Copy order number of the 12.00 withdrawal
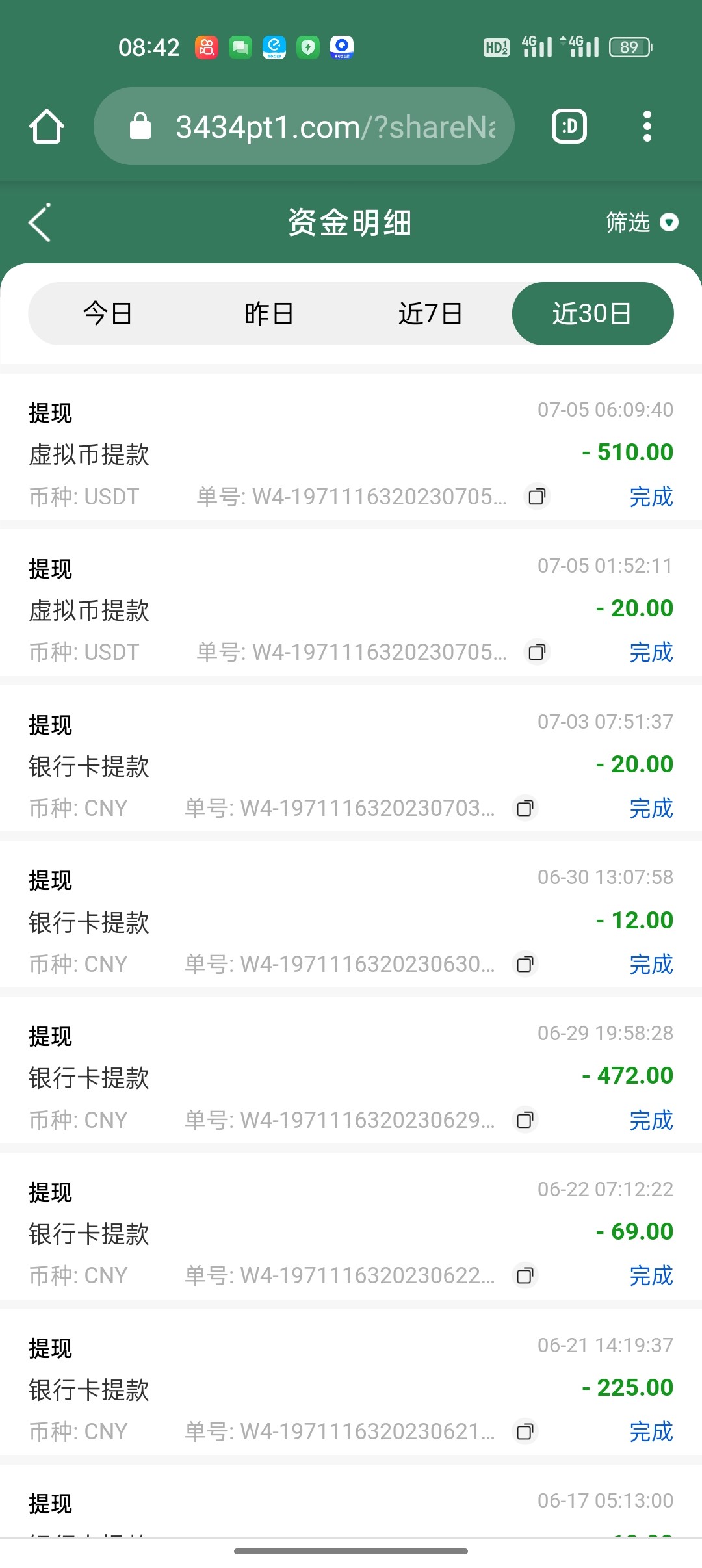 pos(525,964)
